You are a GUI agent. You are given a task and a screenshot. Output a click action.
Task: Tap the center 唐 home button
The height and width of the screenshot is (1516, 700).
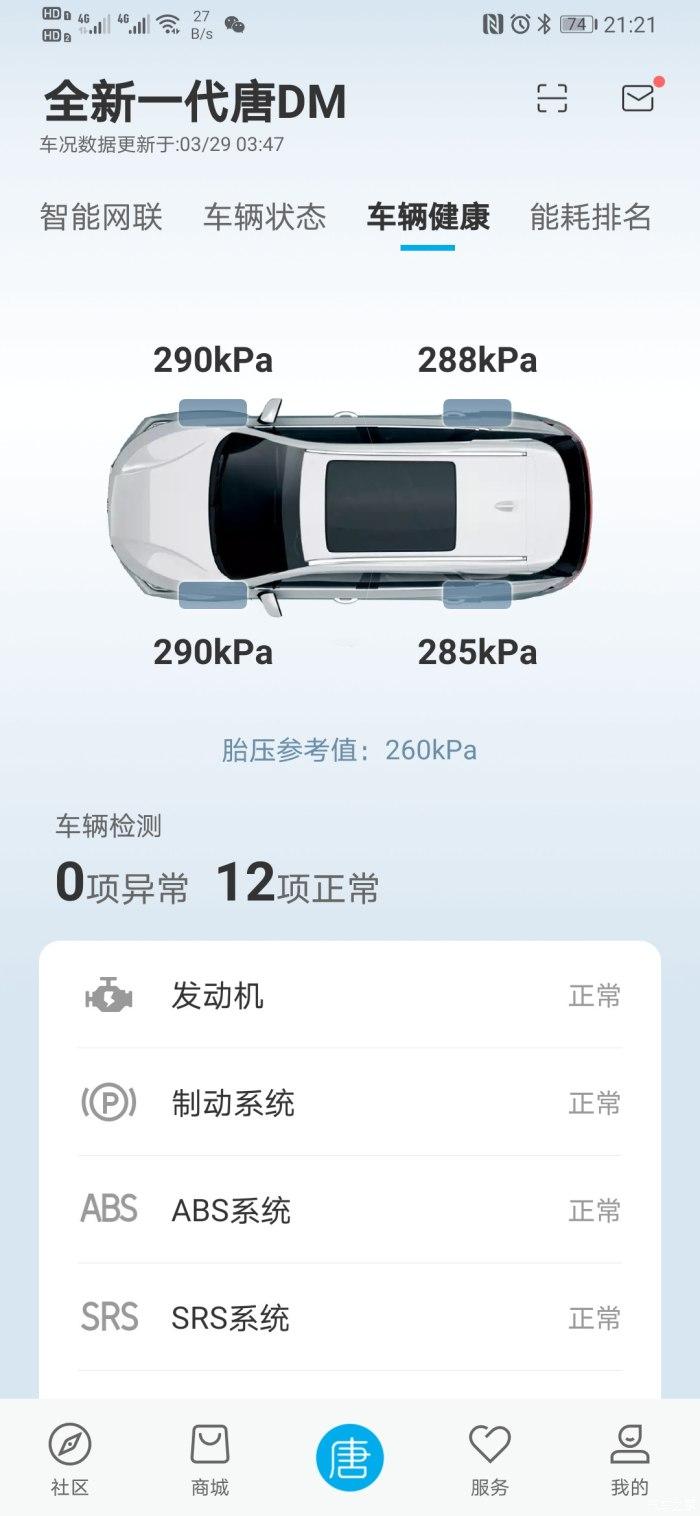[350, 1457]
